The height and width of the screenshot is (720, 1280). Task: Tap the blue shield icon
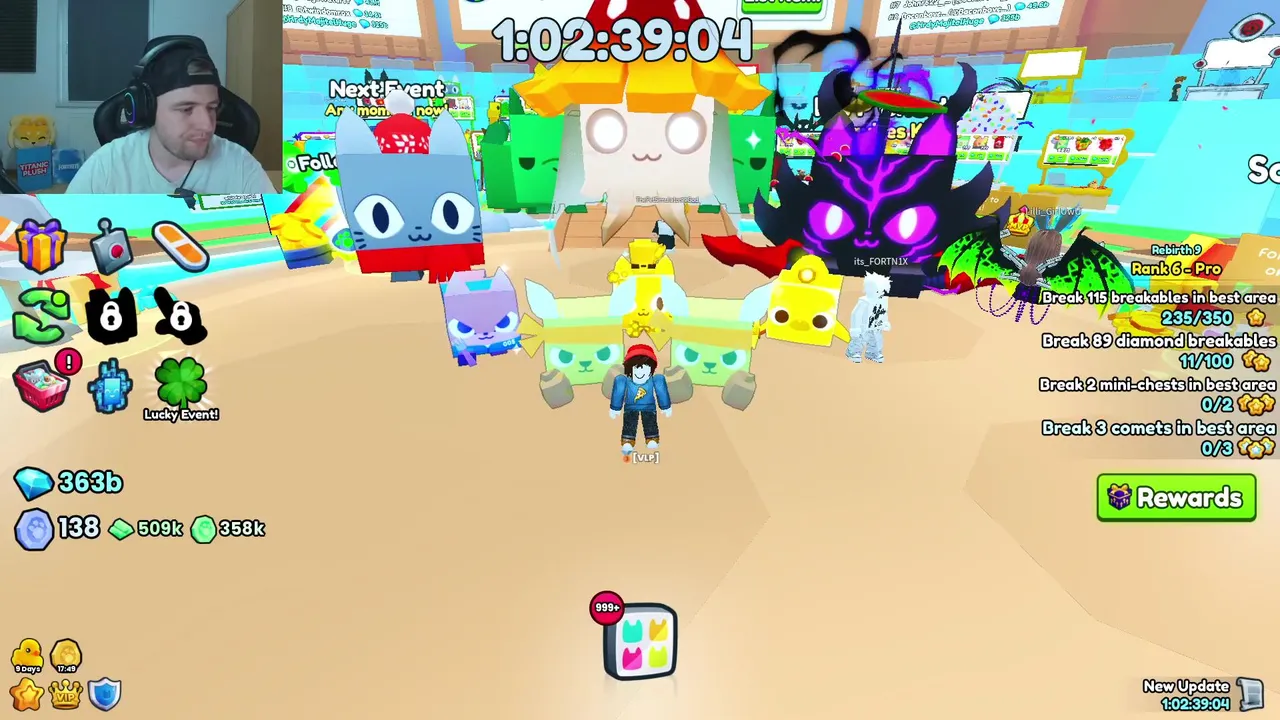[x=105, y=694]
